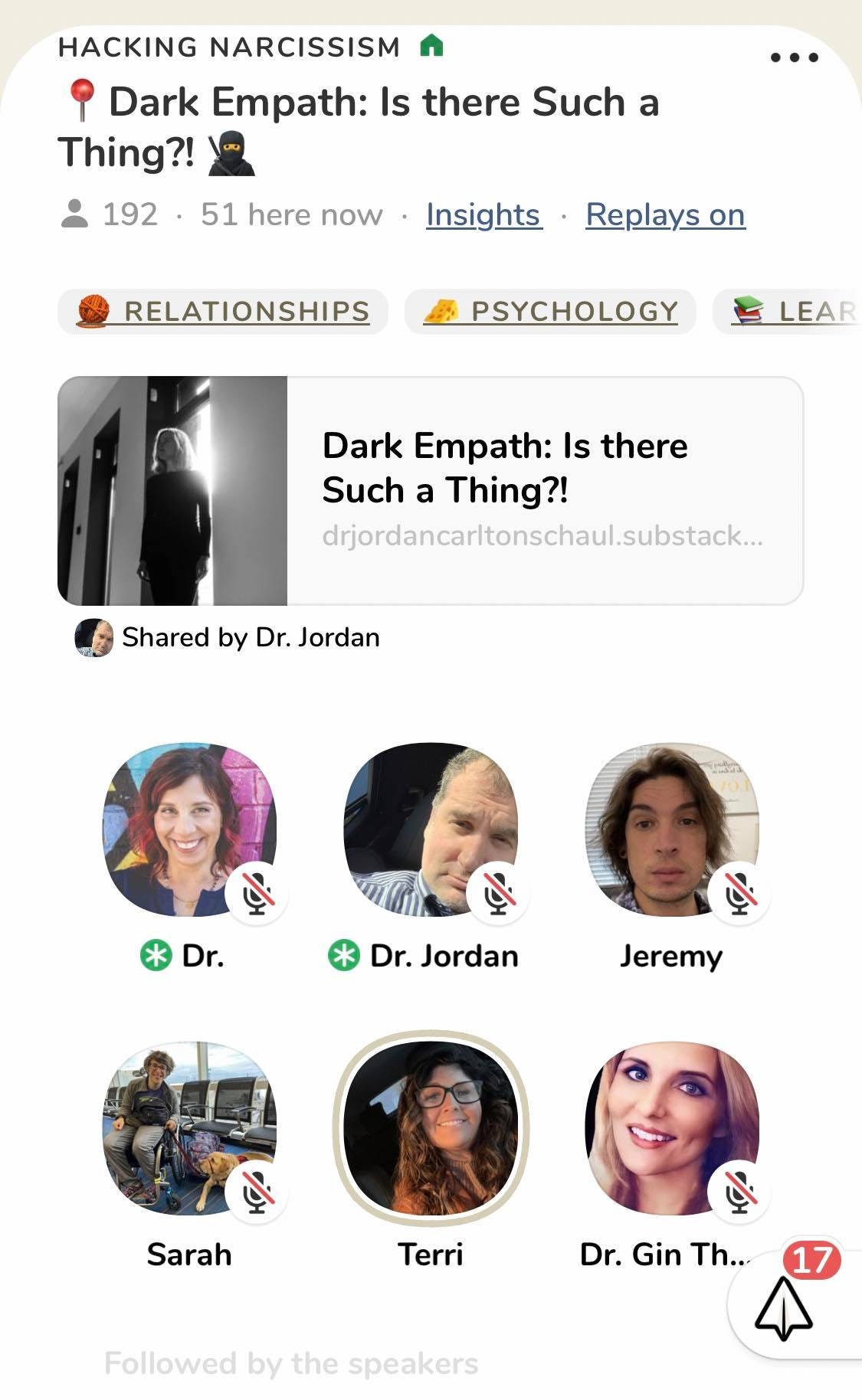862x1400 pixels.
Task: Open the three-dot overflow menu
Action: [x=795, y=57]
